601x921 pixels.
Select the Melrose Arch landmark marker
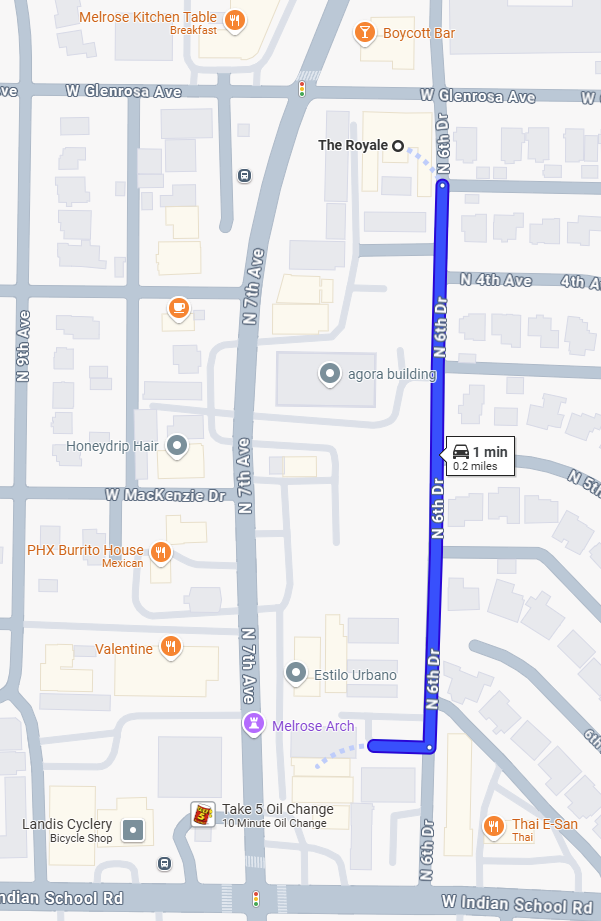[257, 724]
